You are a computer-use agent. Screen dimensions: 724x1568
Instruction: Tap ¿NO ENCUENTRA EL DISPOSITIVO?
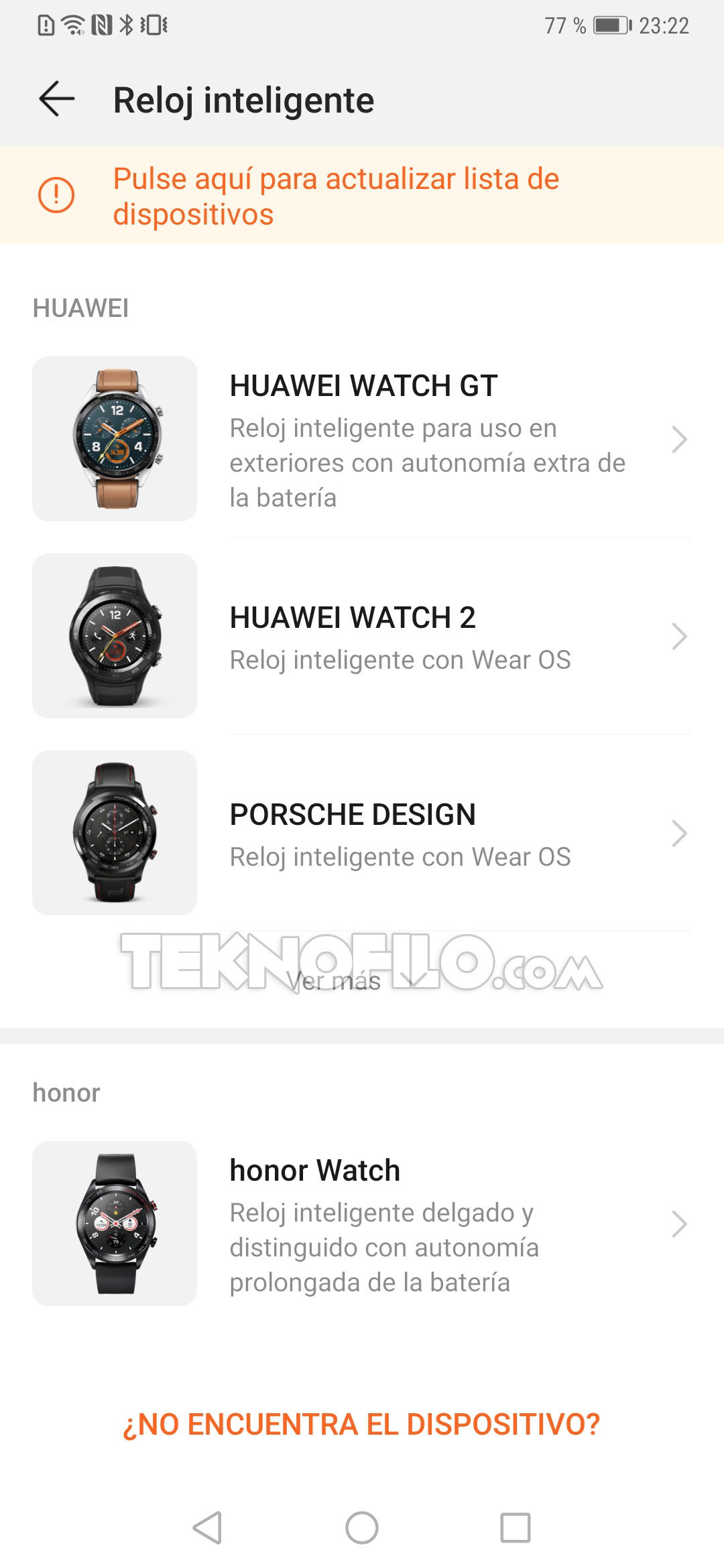click(361, 1425)
